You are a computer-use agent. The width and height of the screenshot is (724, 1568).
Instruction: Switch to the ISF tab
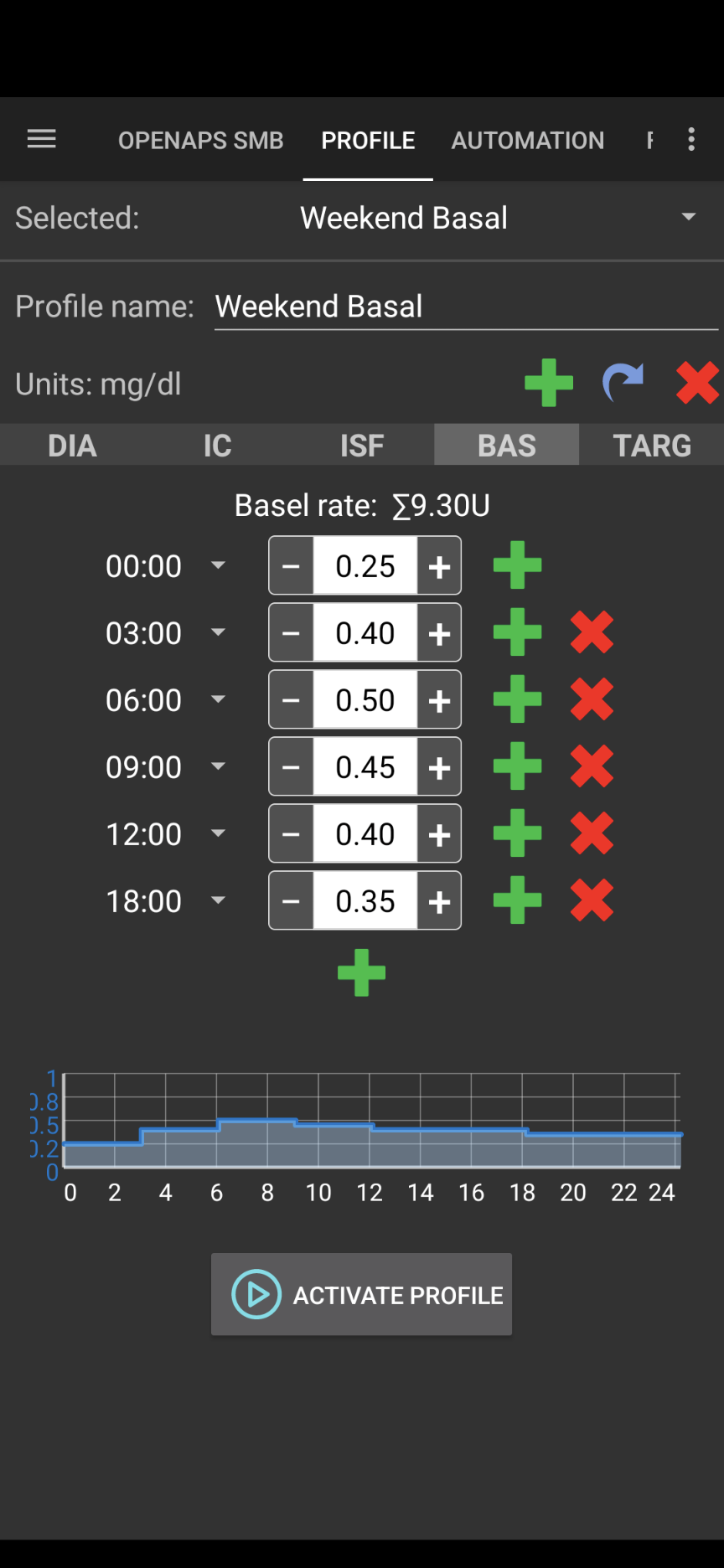tap(361, 445)
